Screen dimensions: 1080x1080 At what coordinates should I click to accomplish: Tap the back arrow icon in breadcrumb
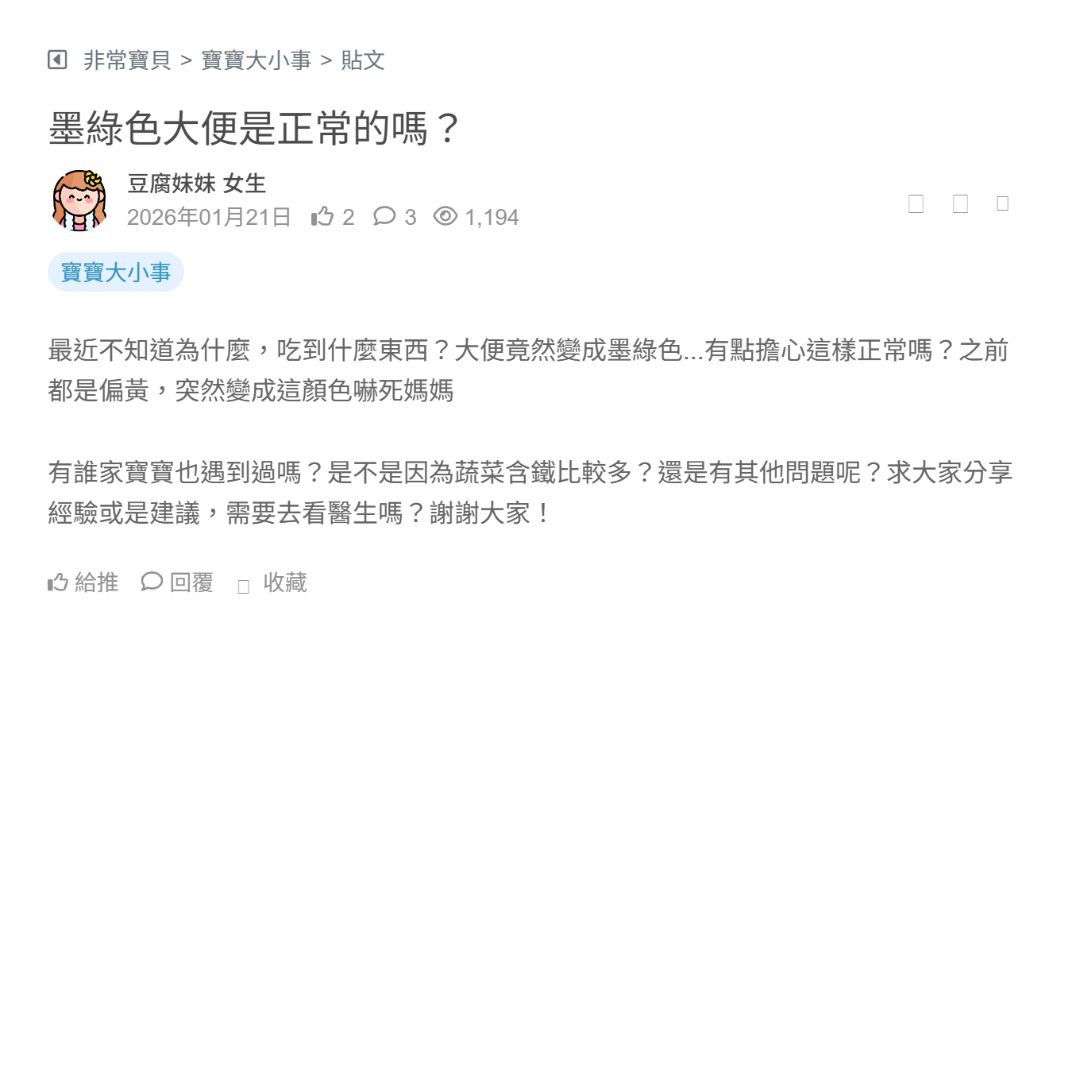(x=57, y=60)
